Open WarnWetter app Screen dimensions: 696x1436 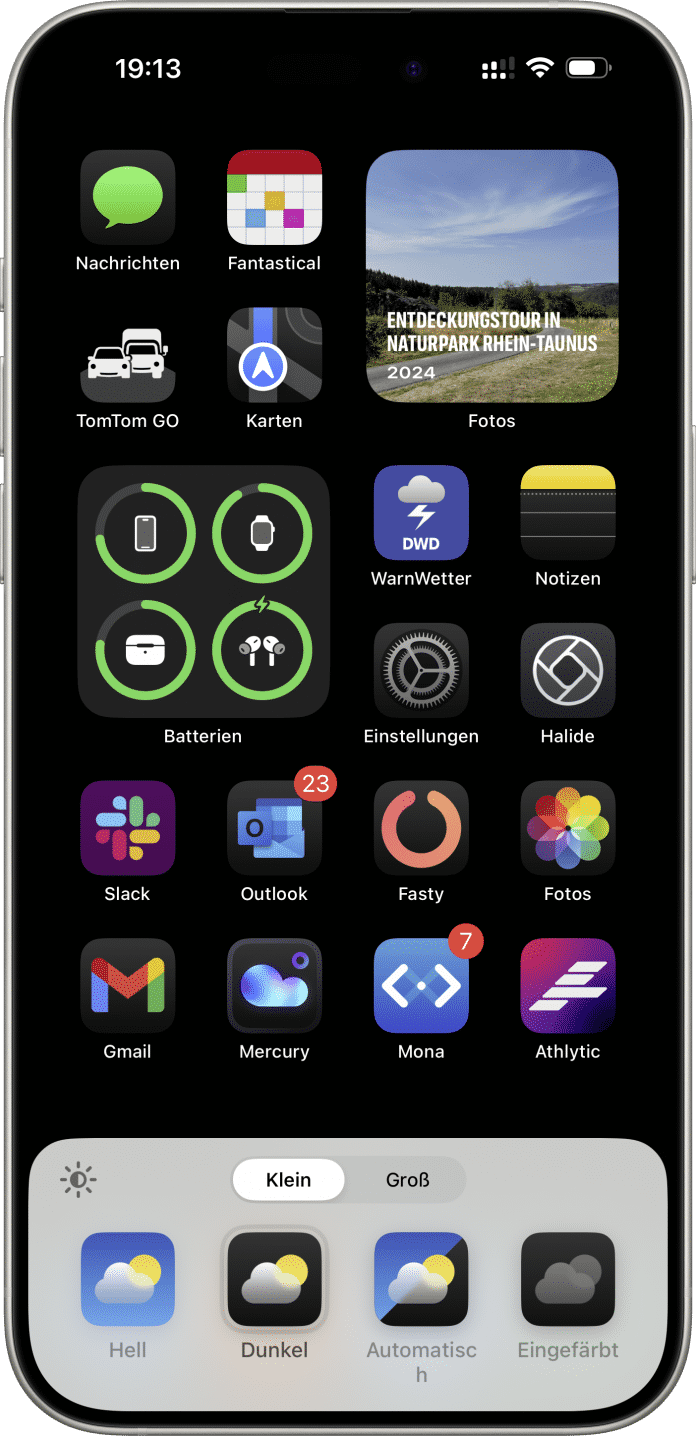[421, 513]
